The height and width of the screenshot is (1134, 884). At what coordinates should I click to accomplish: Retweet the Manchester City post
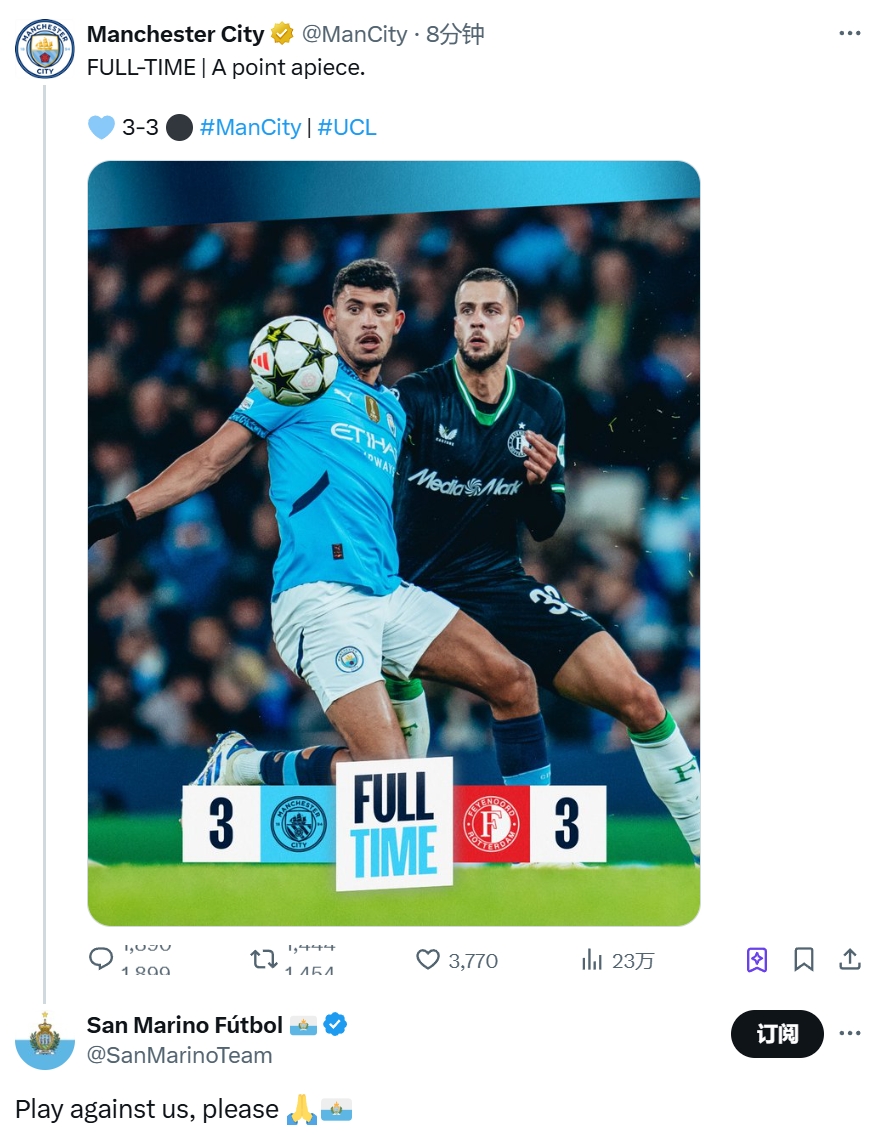pos(263,960)
